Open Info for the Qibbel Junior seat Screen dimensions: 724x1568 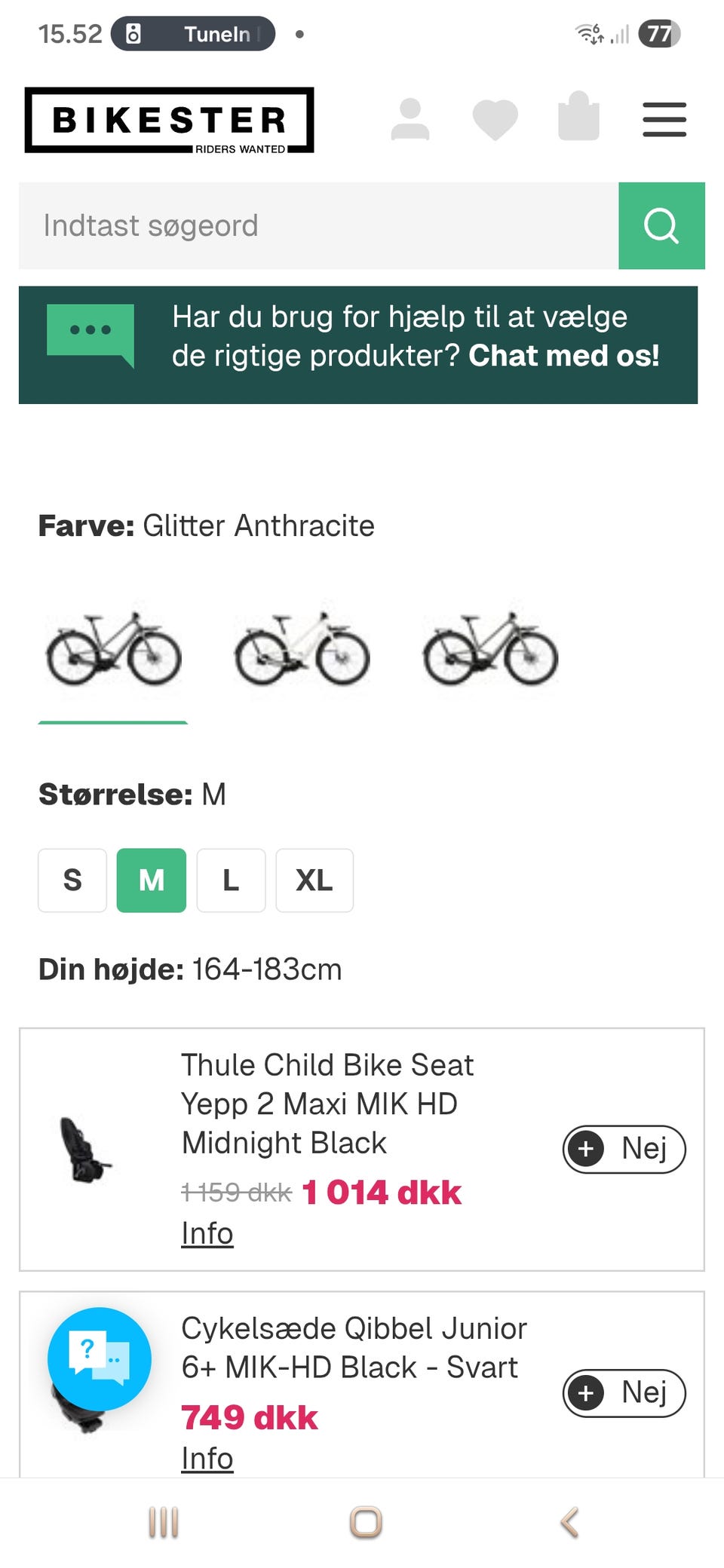pos(207,1457)
